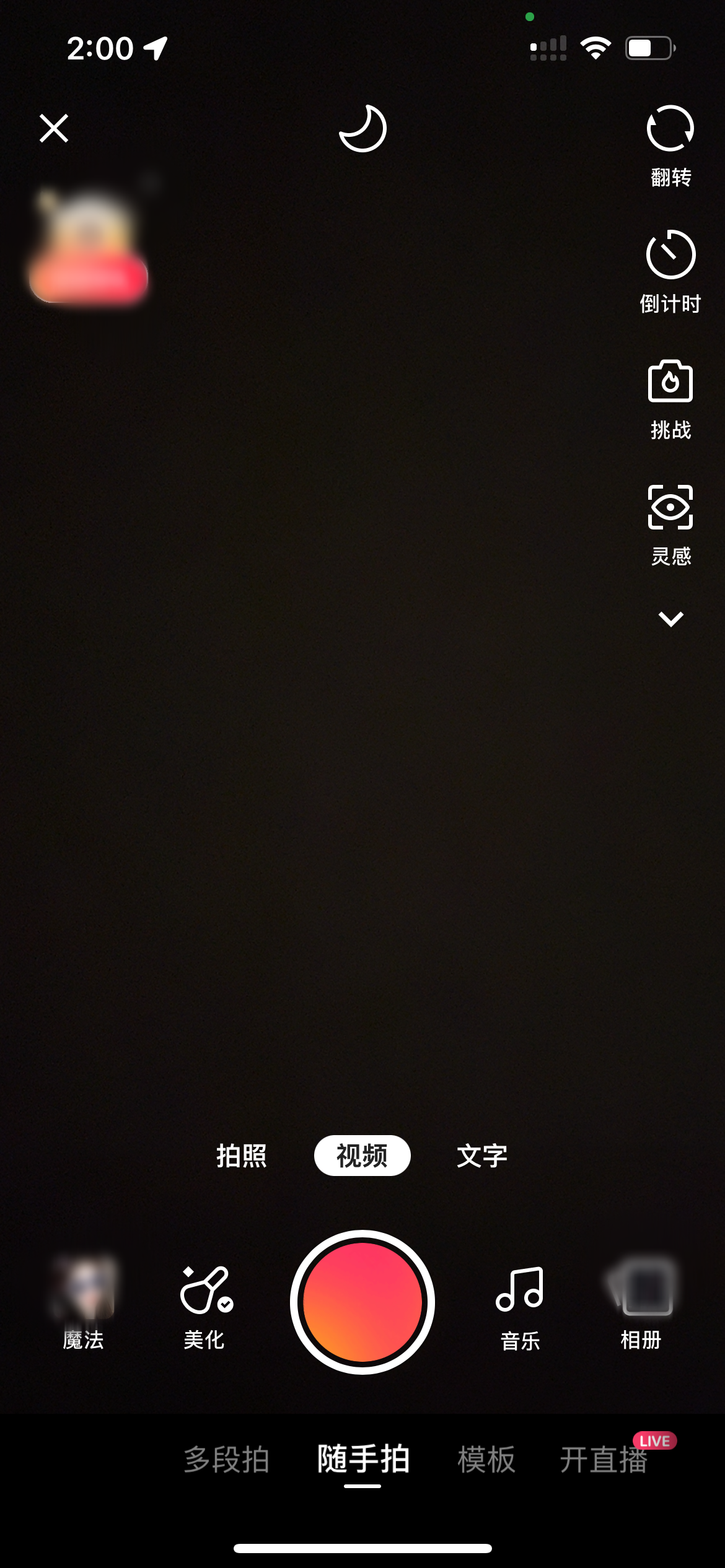Open 魔法 magic effects
Image resolution: width=725 pixels, height=1568 pixels.
84,1302
